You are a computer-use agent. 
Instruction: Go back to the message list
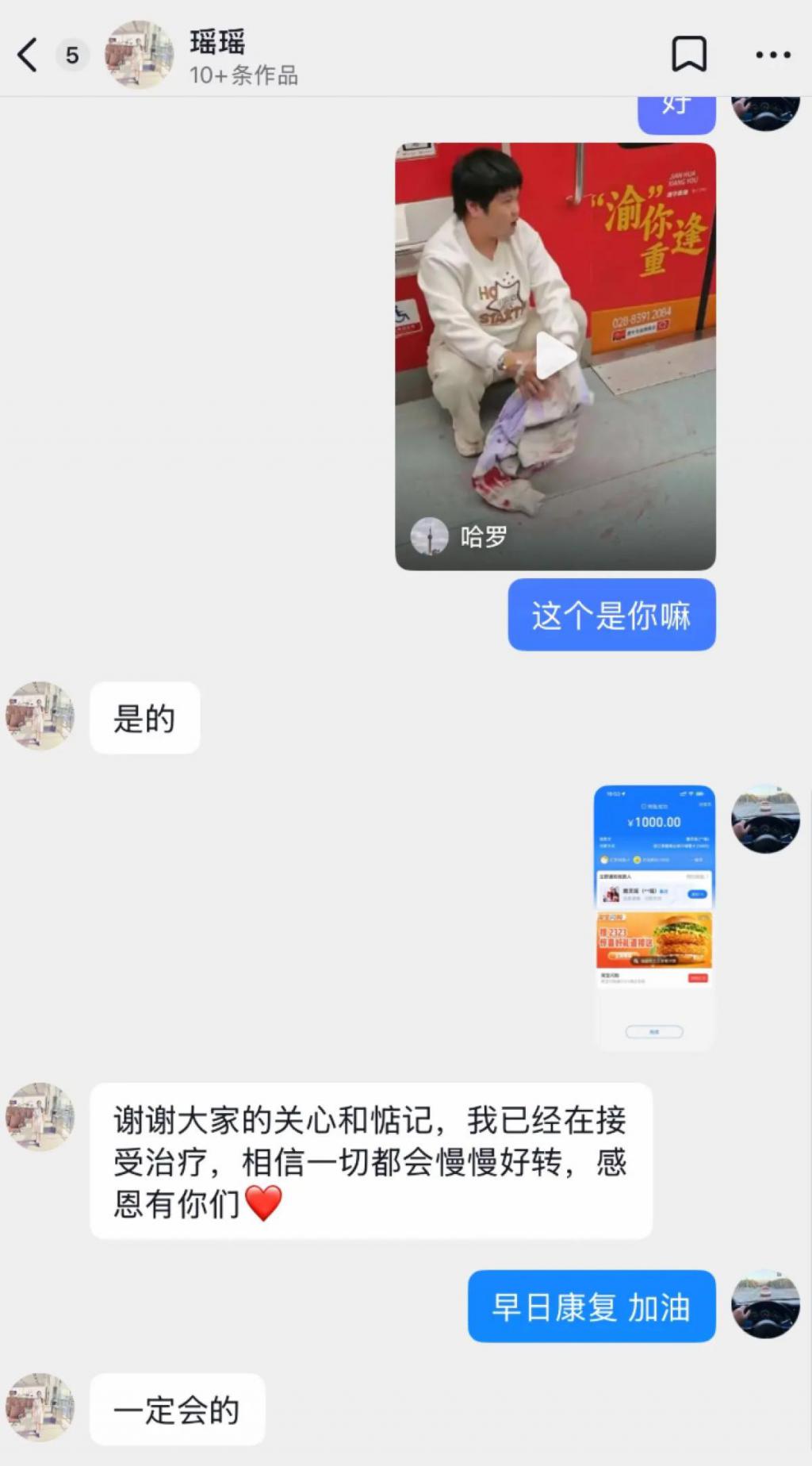coord(28,56)
